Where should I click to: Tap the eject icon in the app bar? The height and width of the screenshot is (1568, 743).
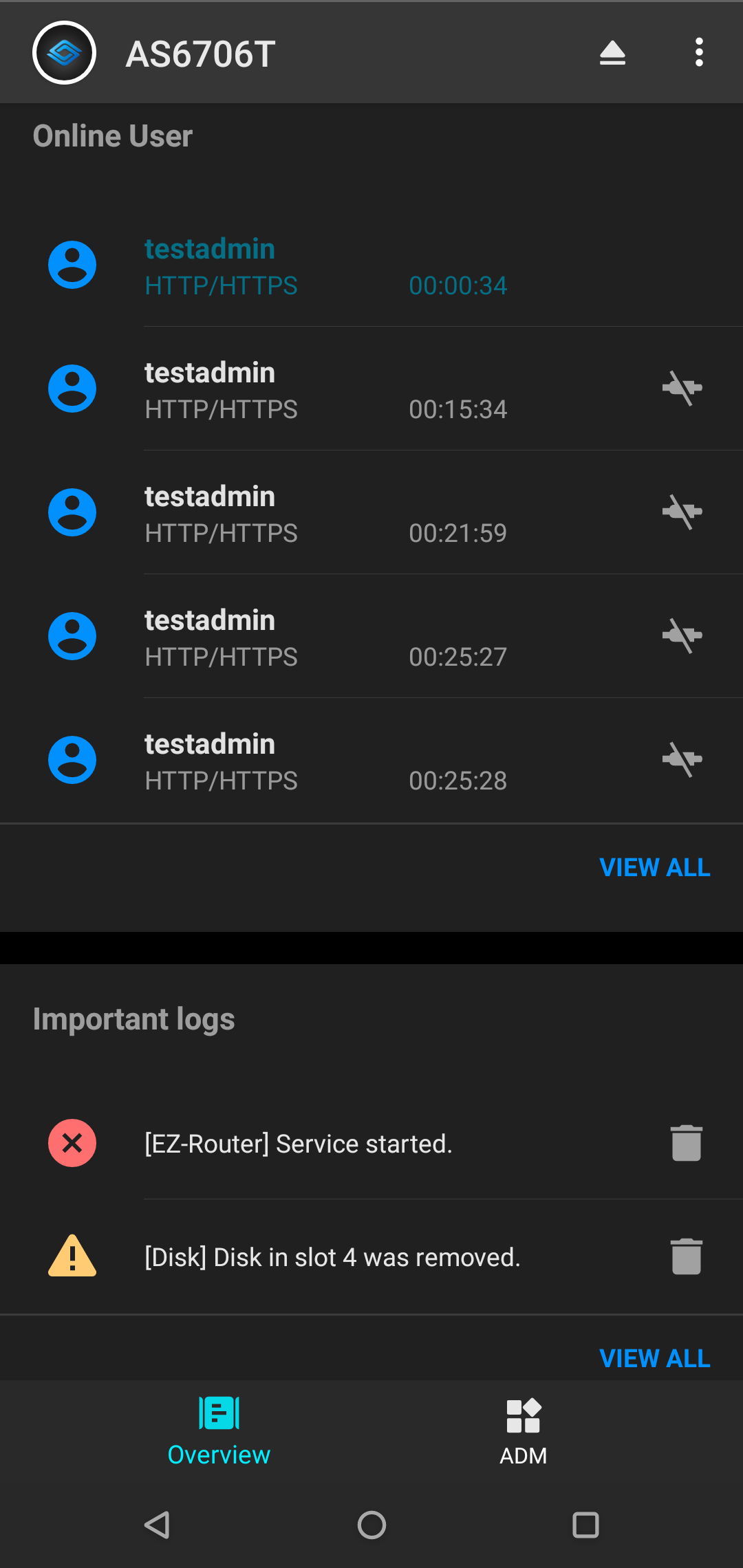point(612,53)
